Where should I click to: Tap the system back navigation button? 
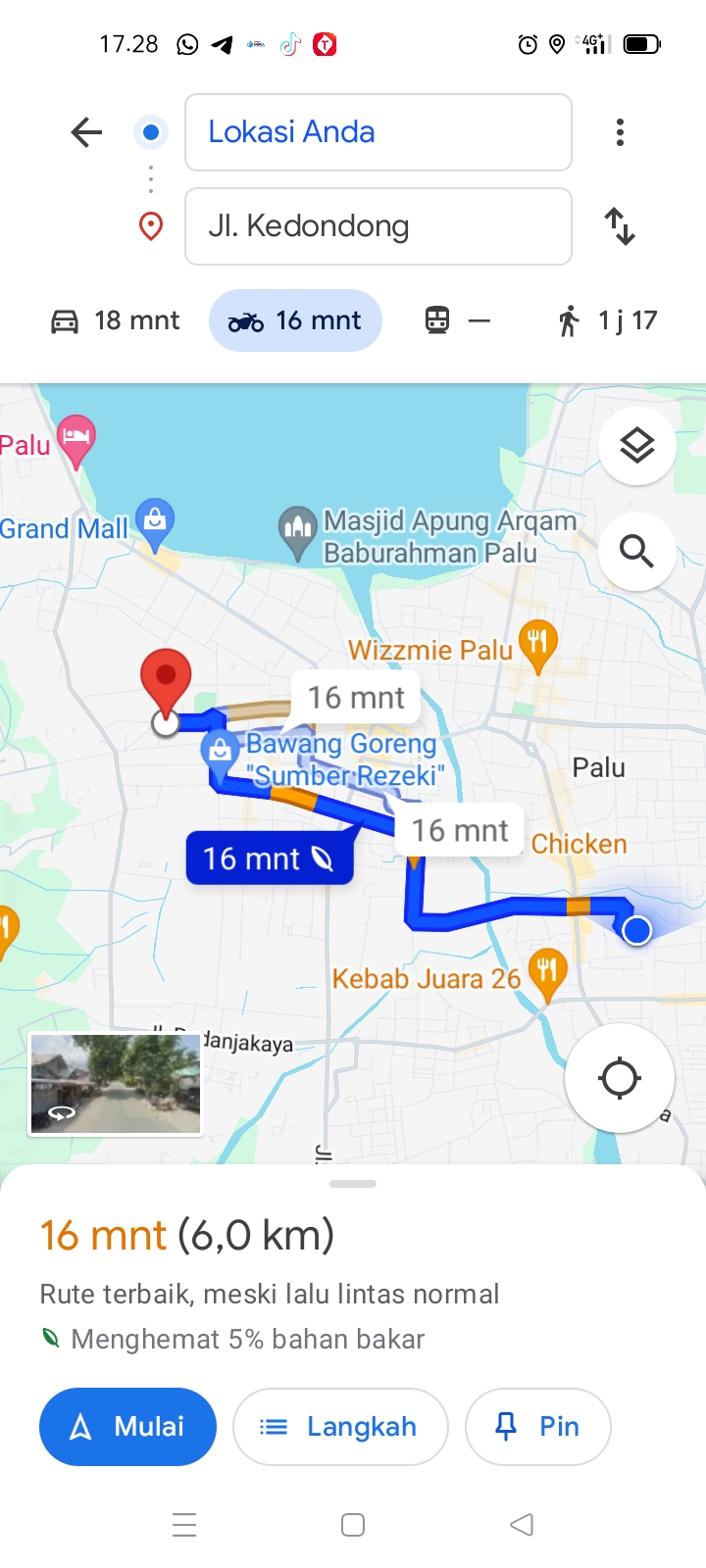click(x=522, y=1525)
